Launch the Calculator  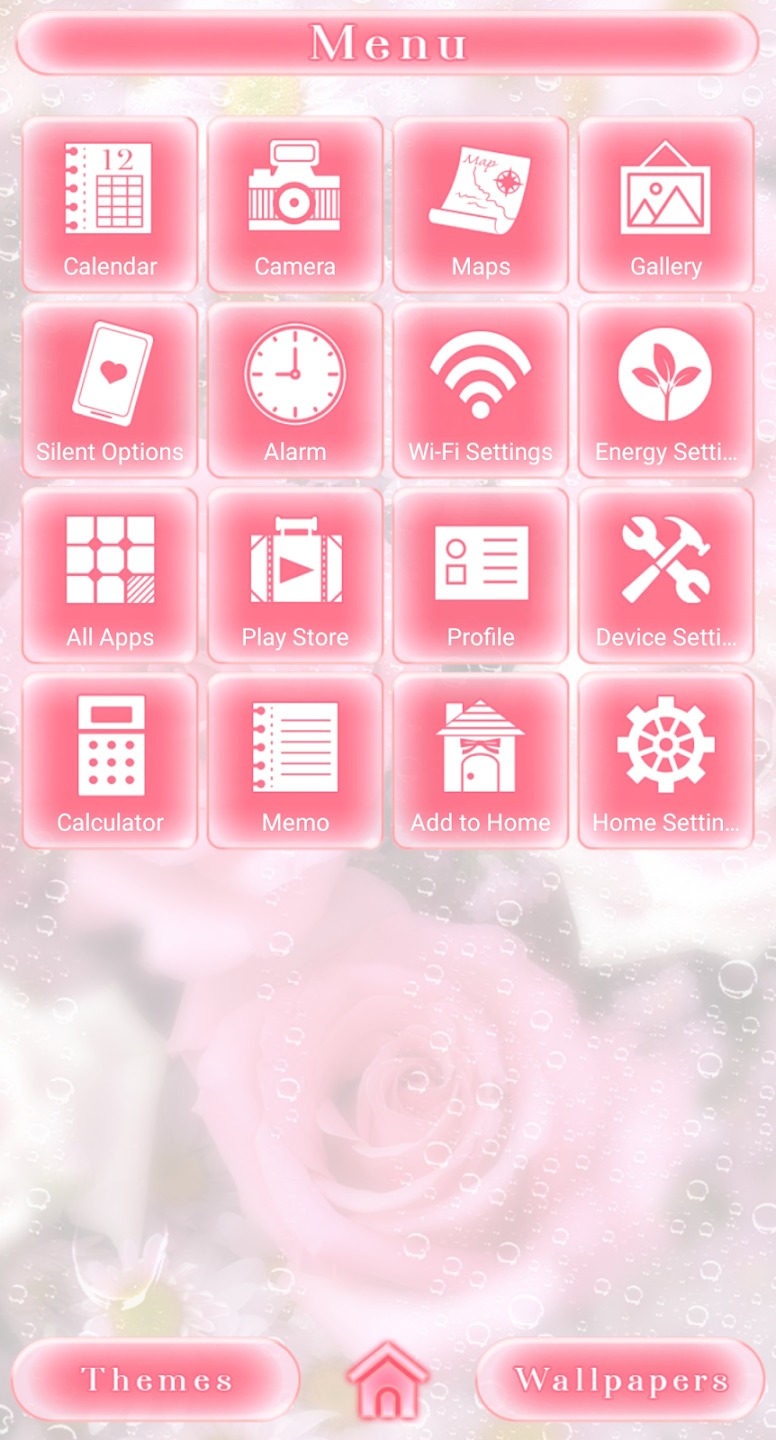(x=110, y=761)
